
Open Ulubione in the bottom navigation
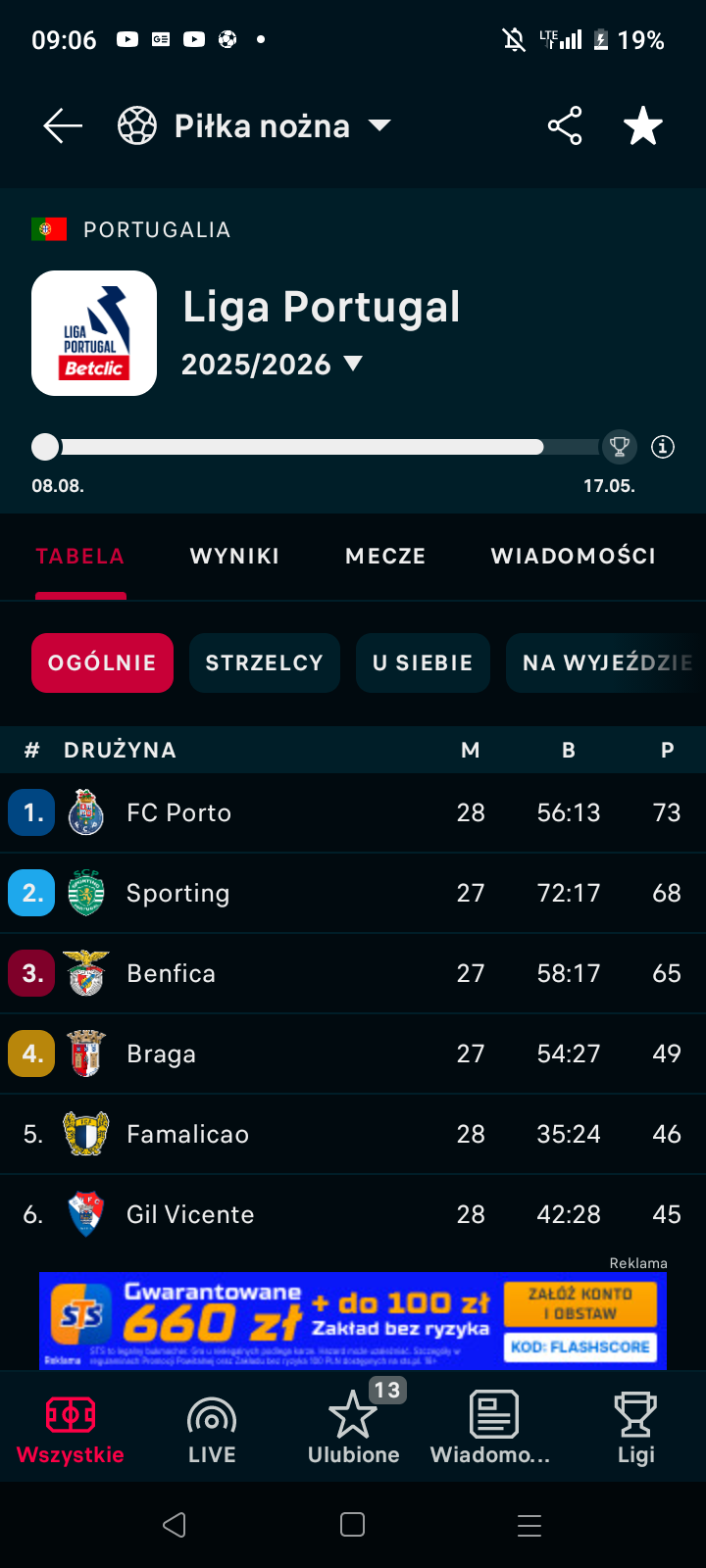[x=353, y=1431]
